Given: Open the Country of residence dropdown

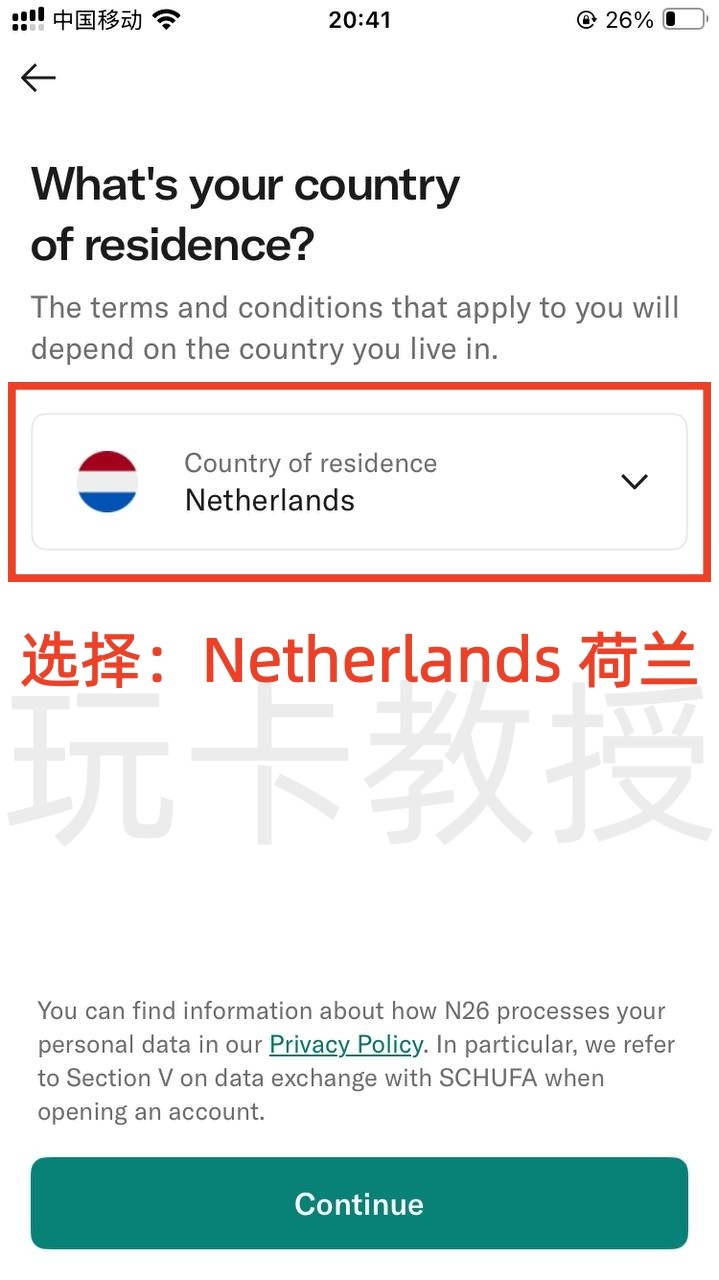Looking at the screenshot, I should click(x=359, y=482).
